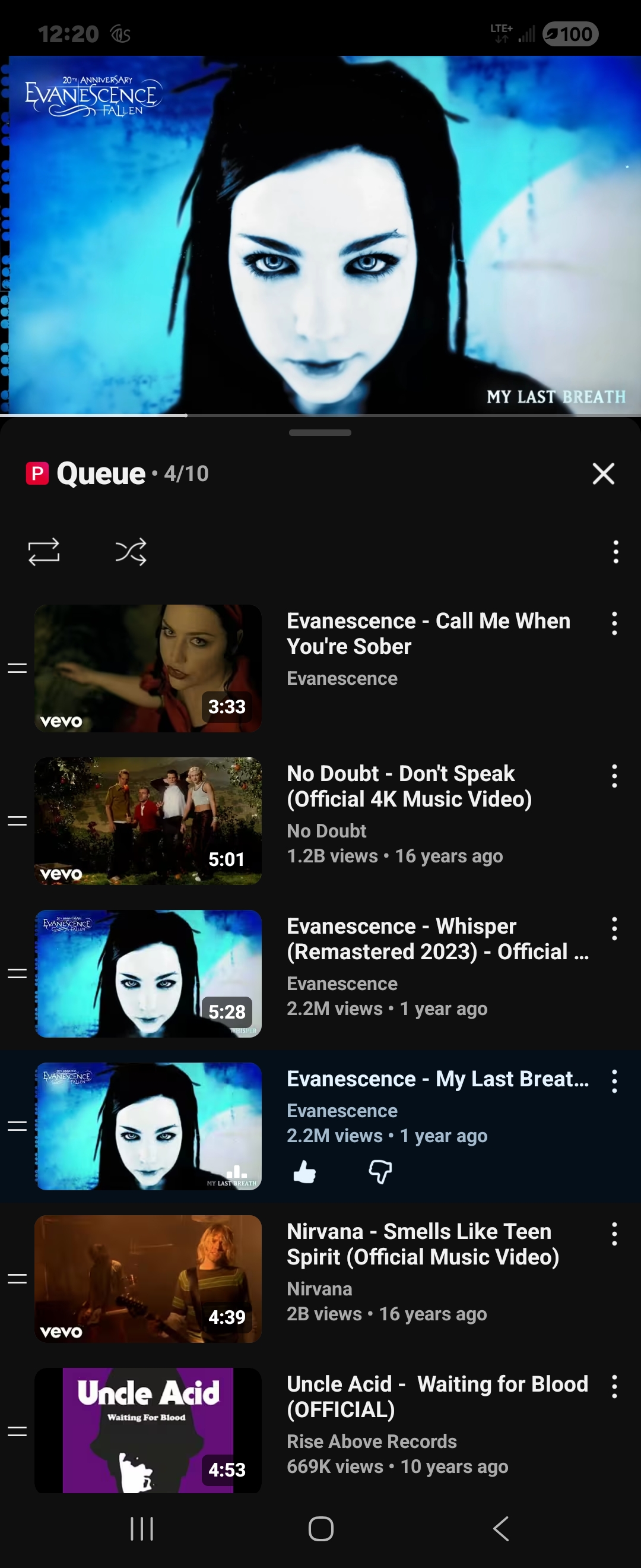Play Evanescence - Call Me When You're Sober

pos(148,668)
